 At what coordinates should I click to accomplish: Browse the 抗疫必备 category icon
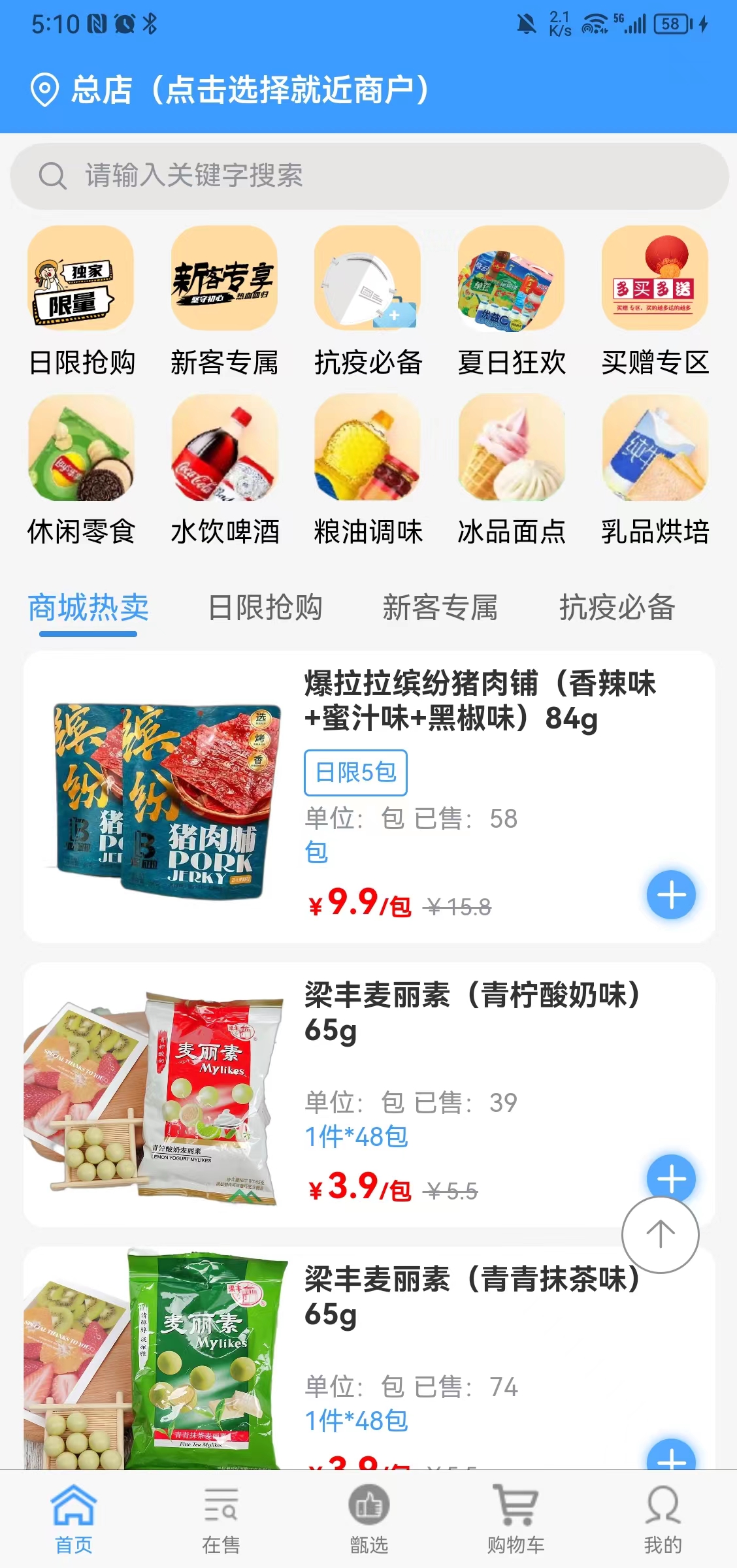pyautogui.click(x=368, y=279)
